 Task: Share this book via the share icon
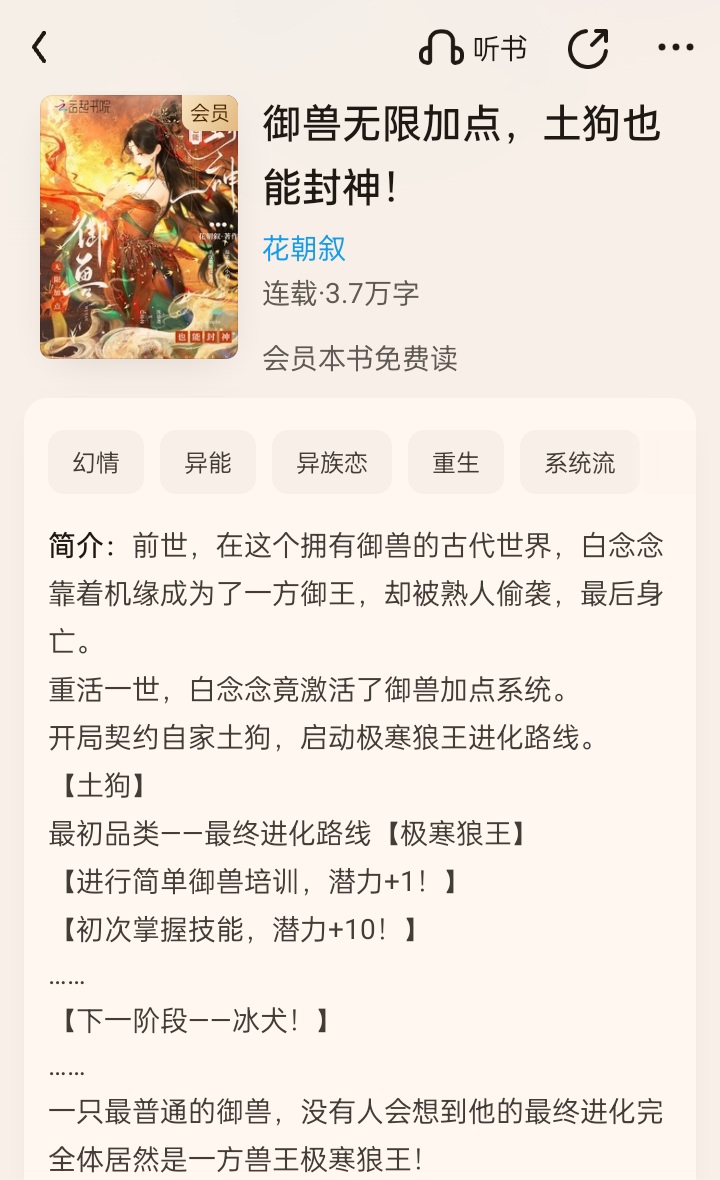(x=588, y=48)
